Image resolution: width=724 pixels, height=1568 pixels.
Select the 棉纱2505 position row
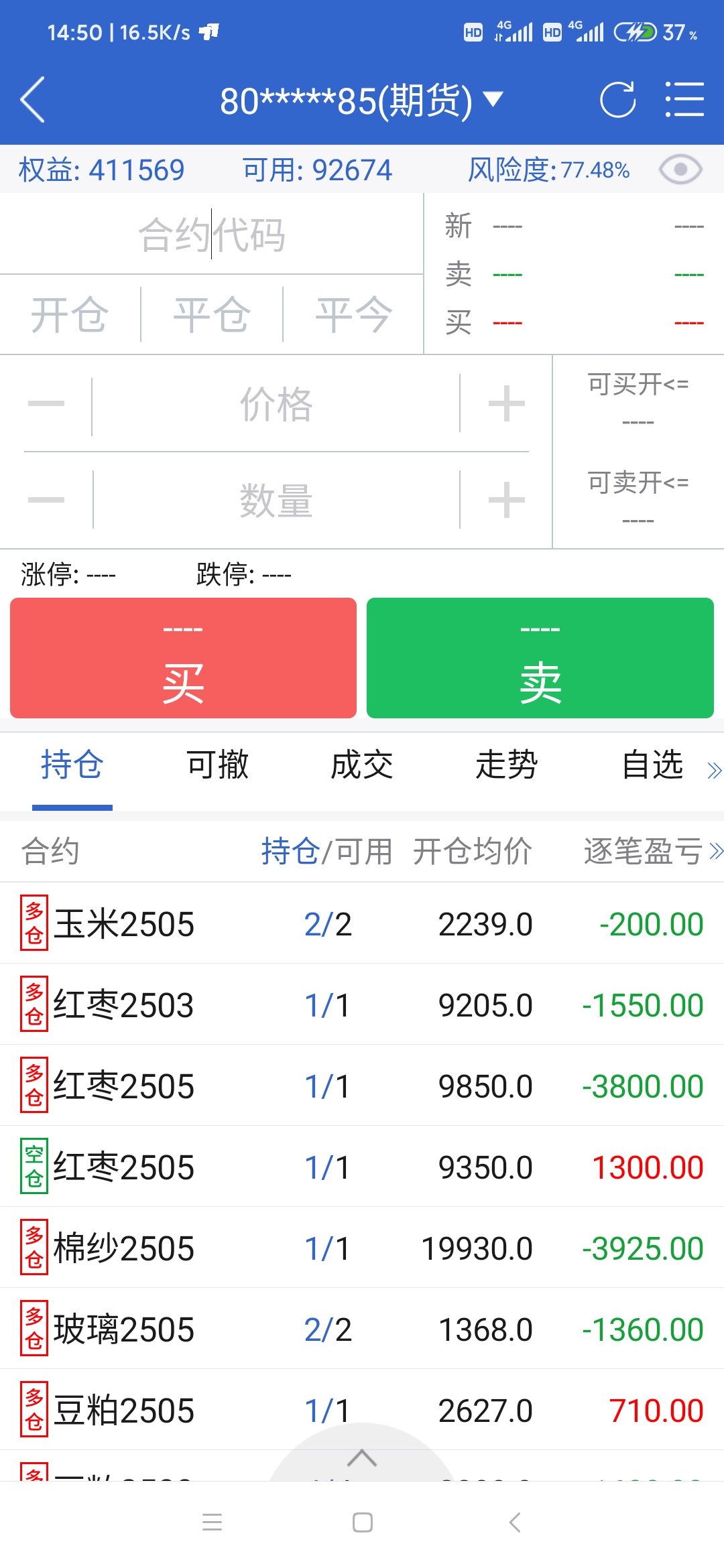(x=362, y=1248)
